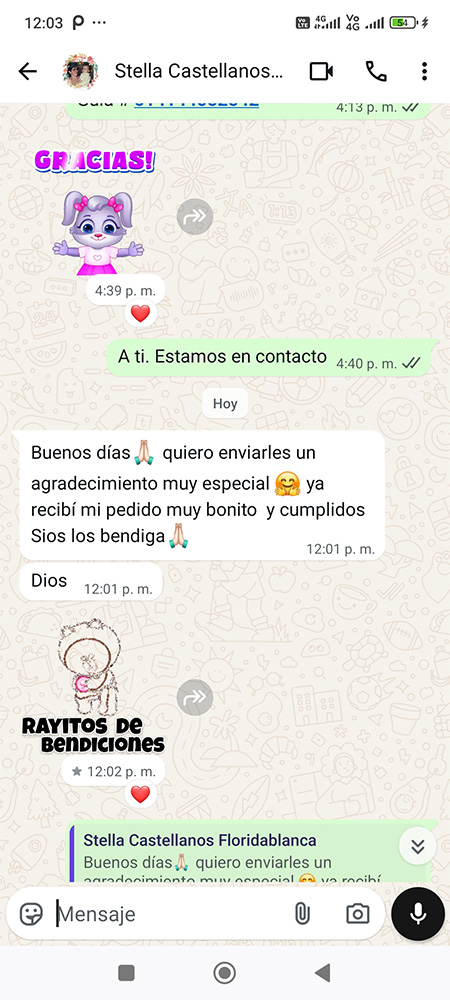Tap the system home button
Viewport: 450px width, 1000px height.
(x=224, y=973)
